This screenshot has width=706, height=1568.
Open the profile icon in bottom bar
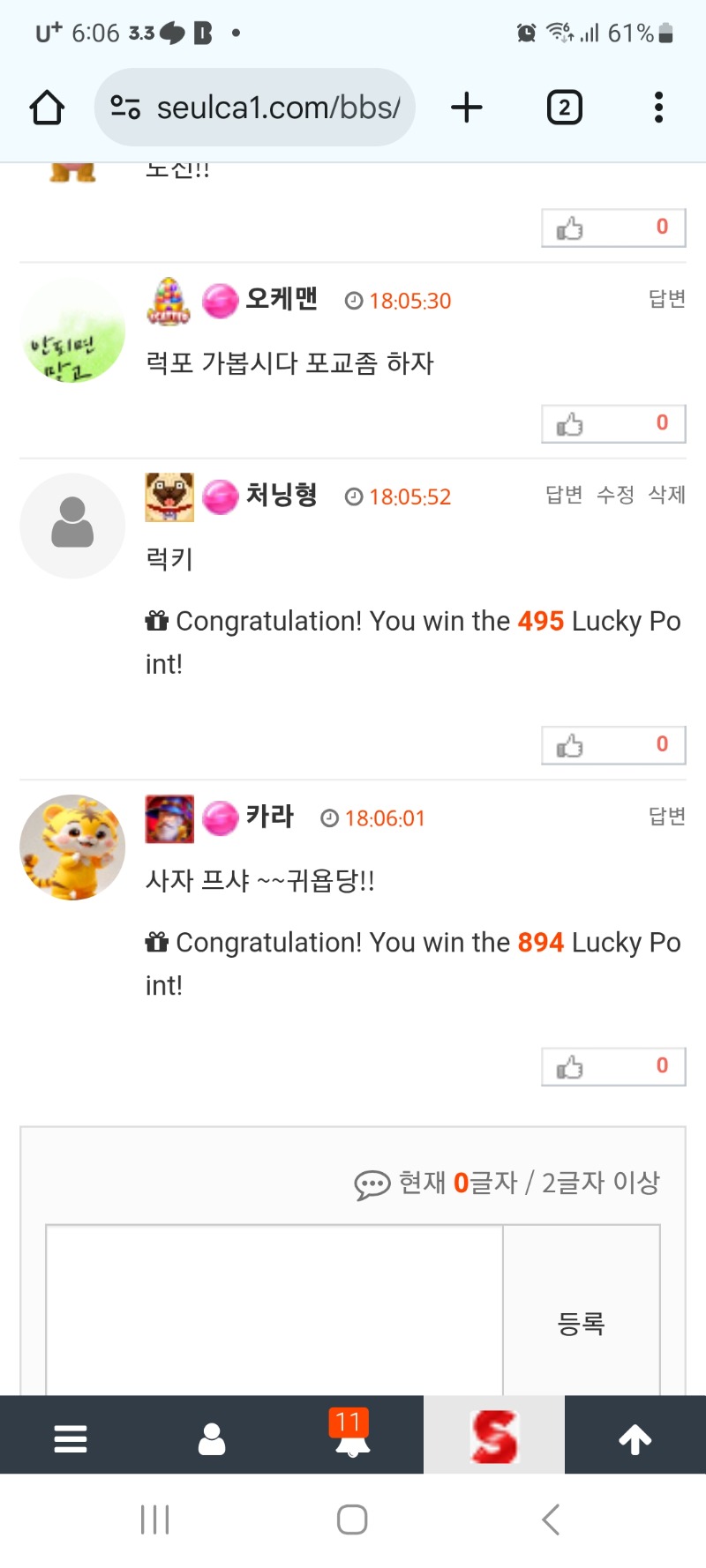(212, 1438)
